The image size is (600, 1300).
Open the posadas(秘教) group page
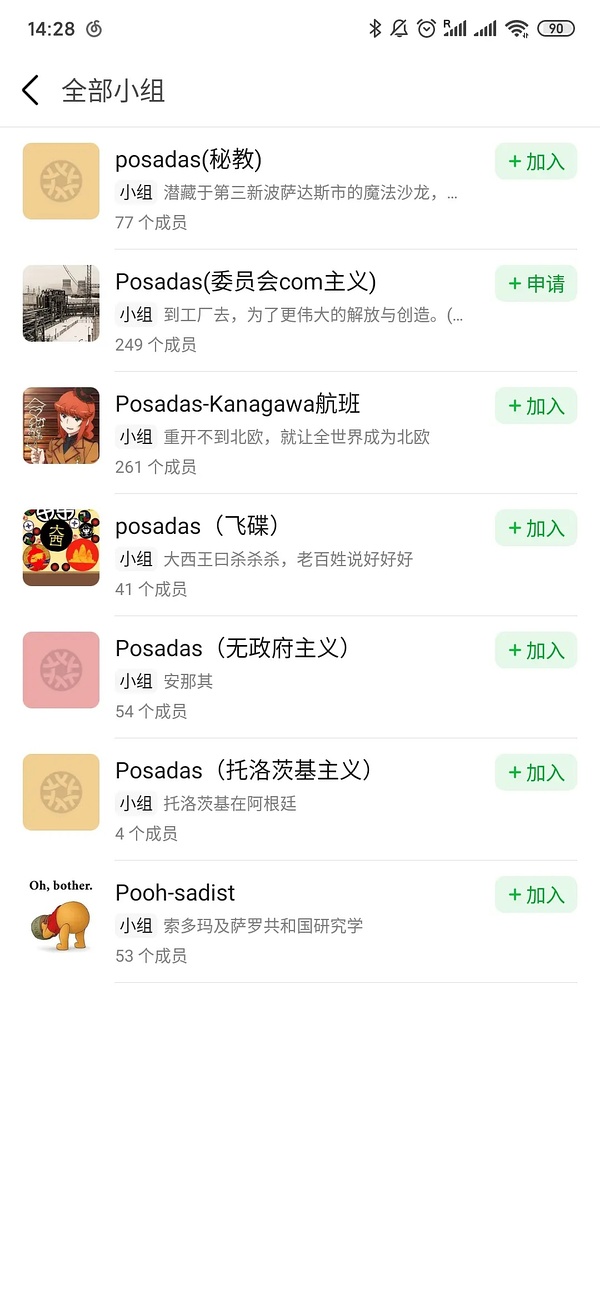click(188, 160)
